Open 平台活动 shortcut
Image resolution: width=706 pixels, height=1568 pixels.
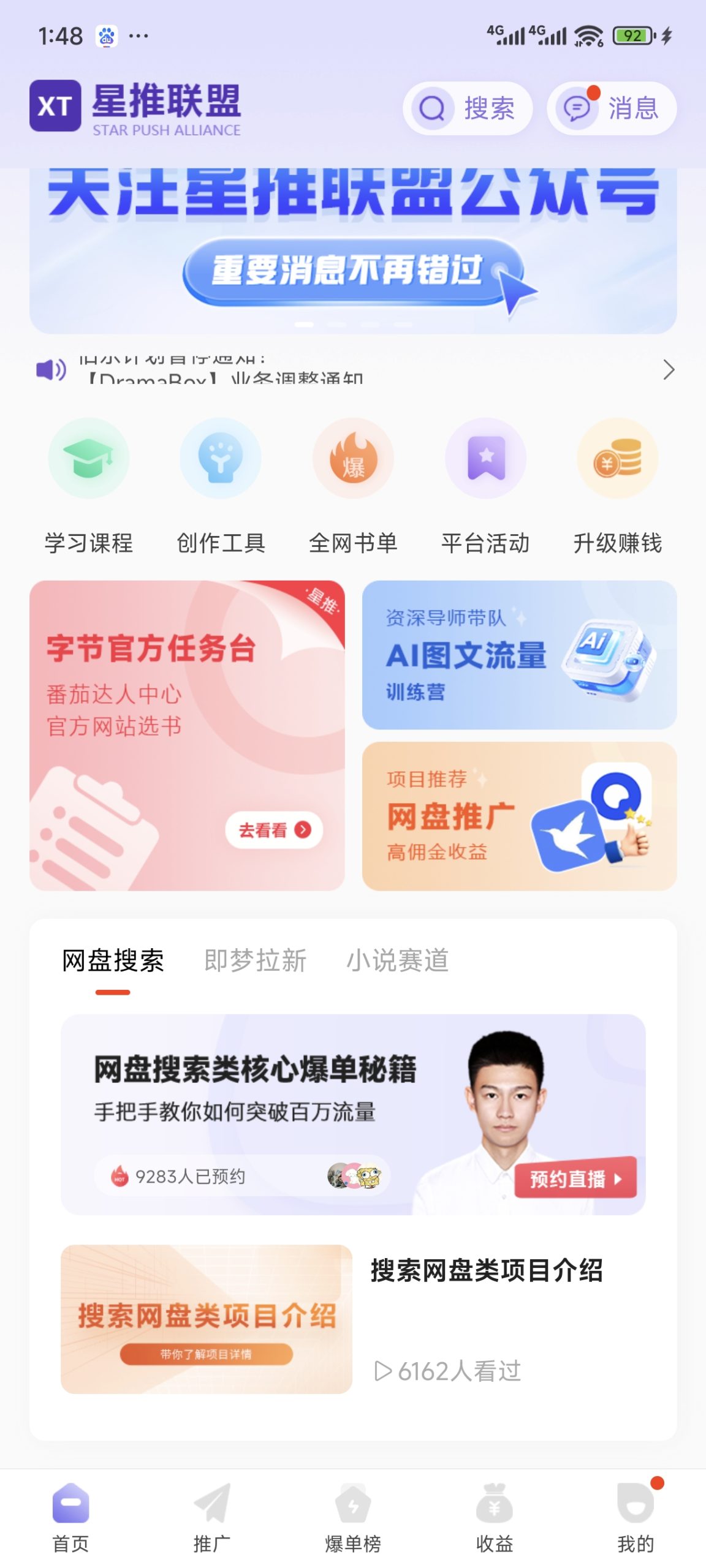(485, 484)
